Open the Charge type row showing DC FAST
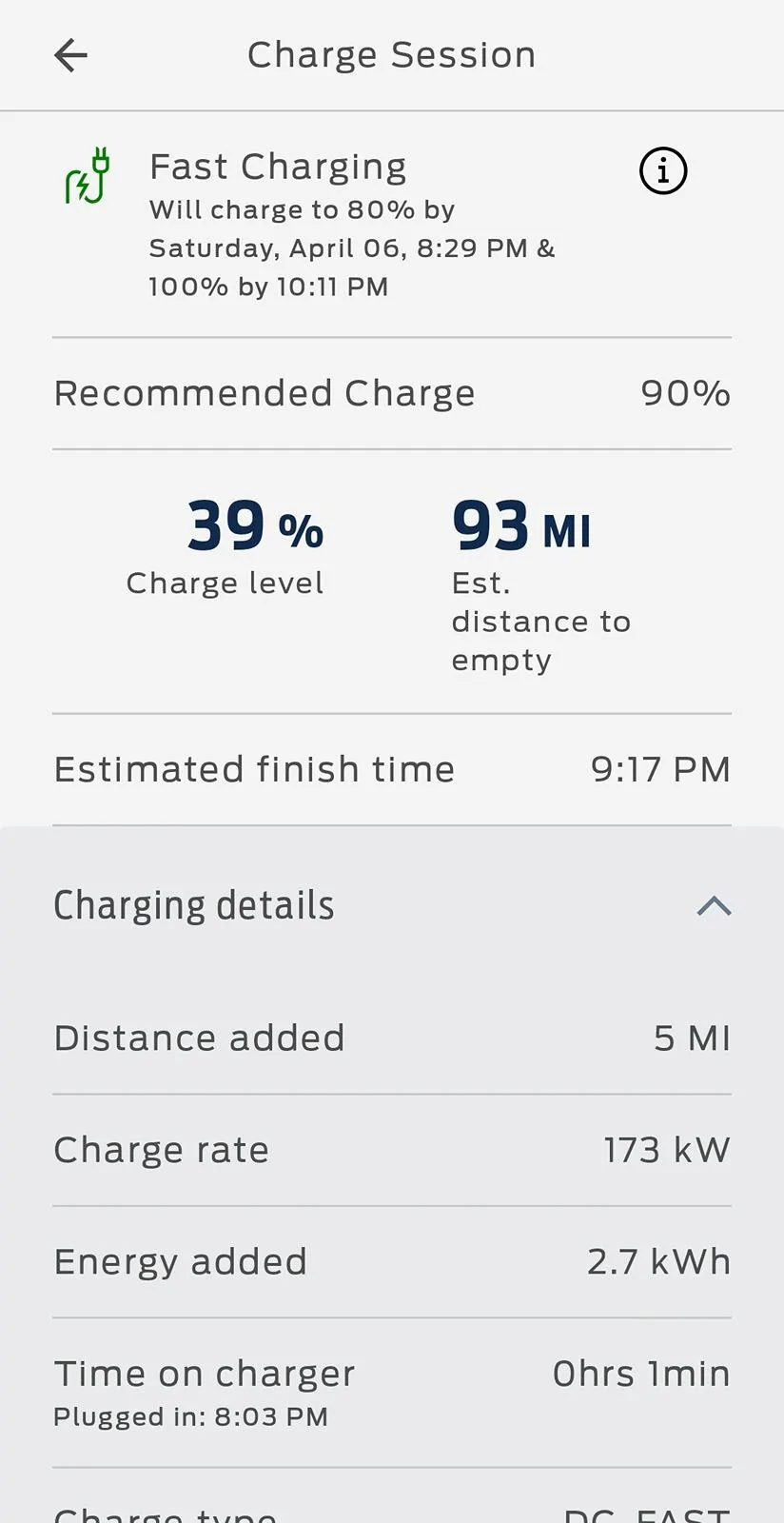Image resolution: width=784 pixels, height=1523 pixels. tap(391, 1509)
